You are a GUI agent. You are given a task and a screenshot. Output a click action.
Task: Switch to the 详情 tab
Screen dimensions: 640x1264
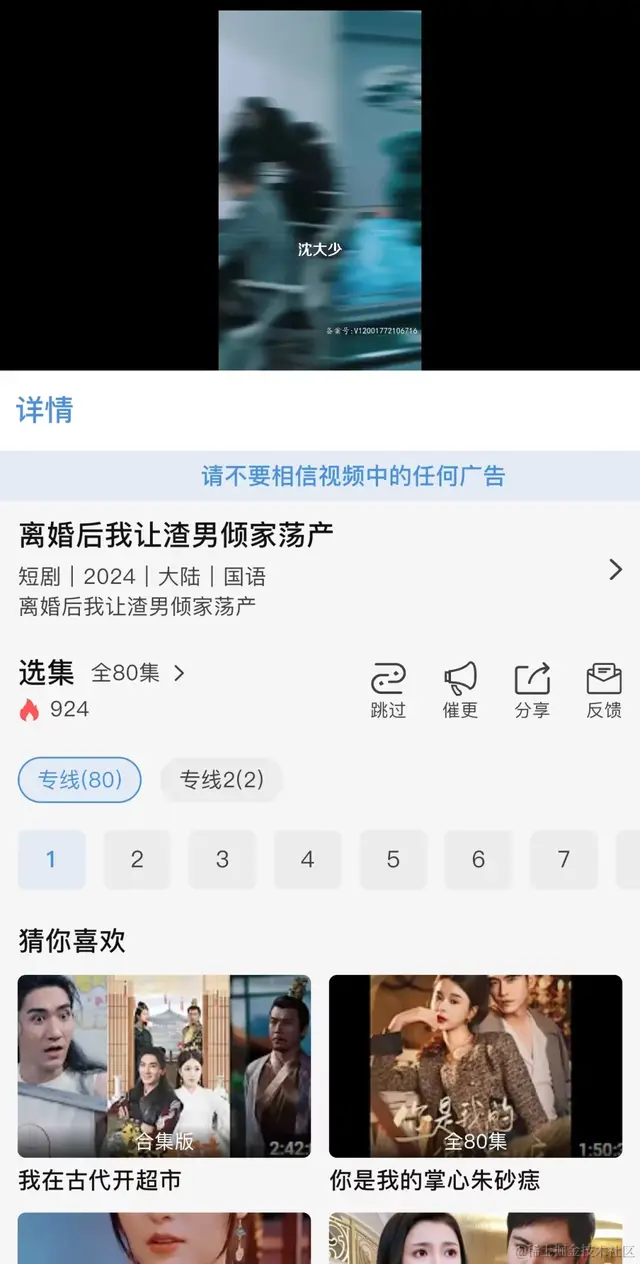click(45, 410)
